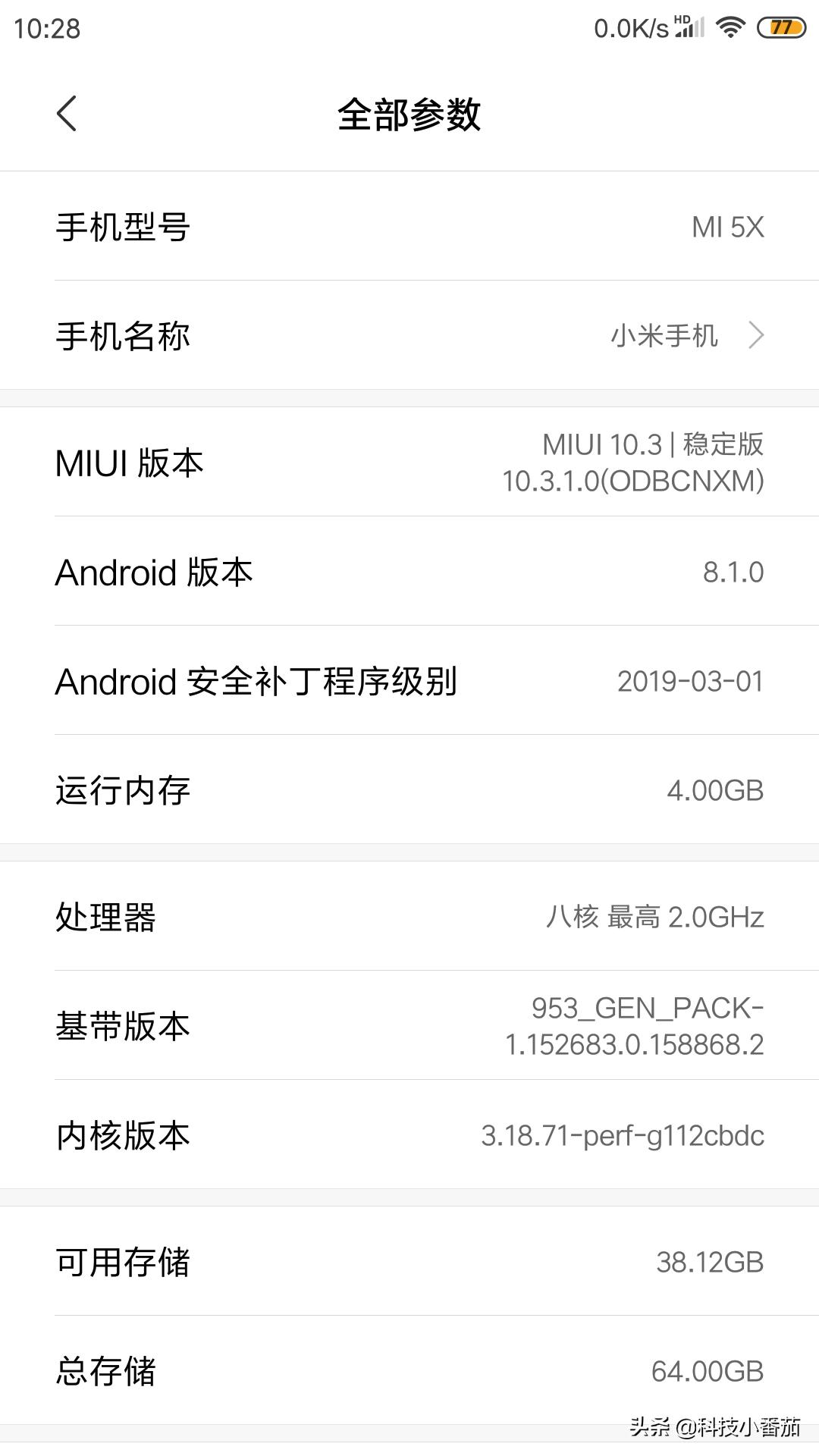Tap the back arrow icon
The width and height of the screenshot is (819, 1456).
pos(67,114)
